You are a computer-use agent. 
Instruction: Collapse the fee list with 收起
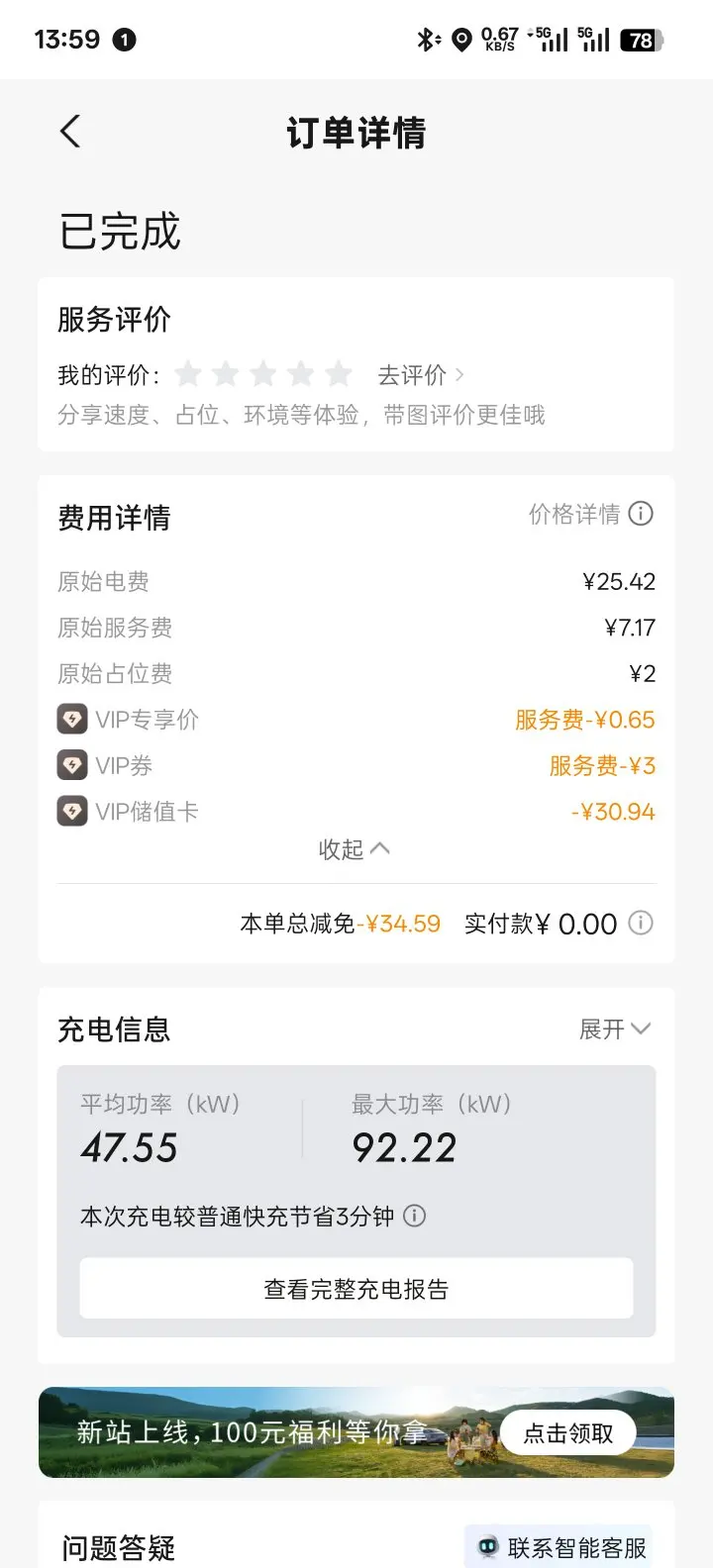coord(355,849)
